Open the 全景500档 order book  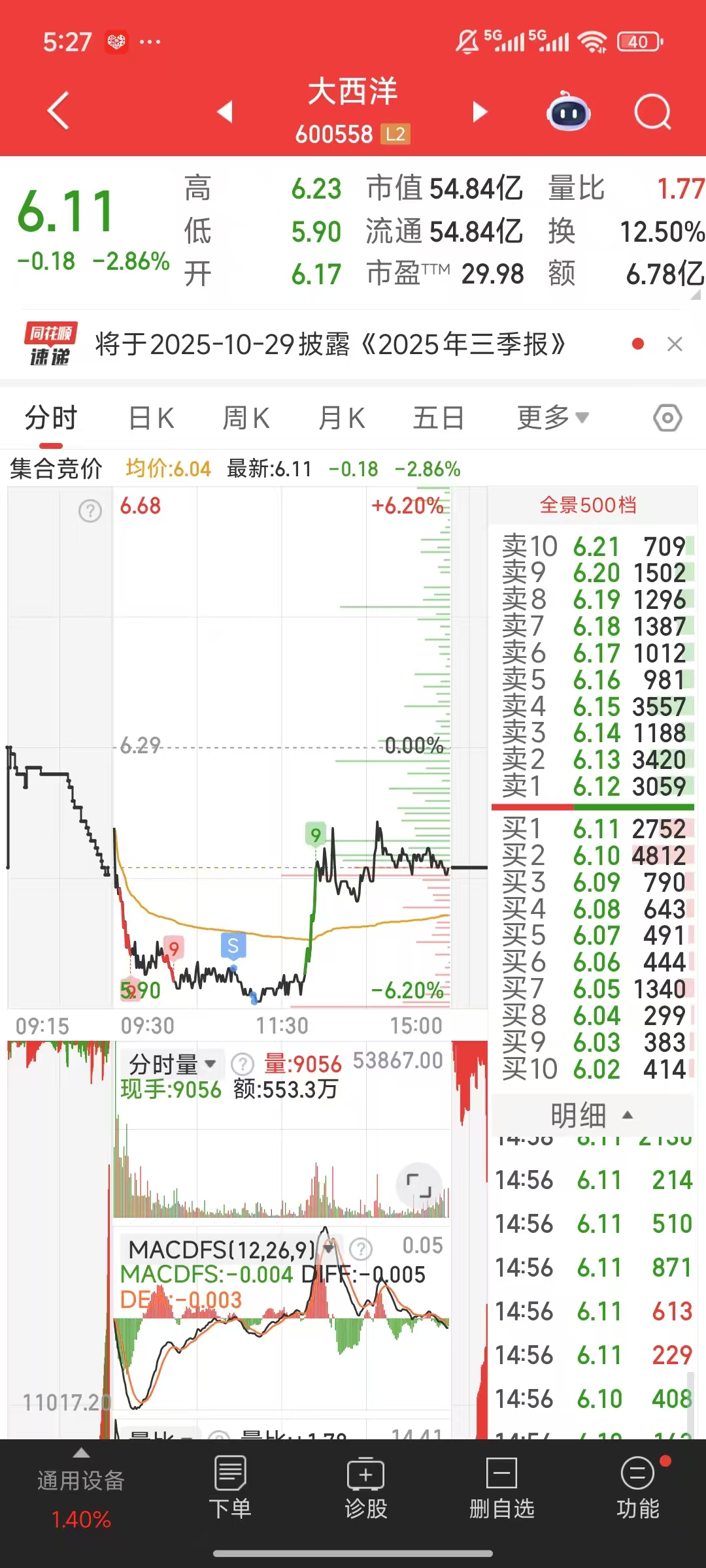tap(588, 505)
